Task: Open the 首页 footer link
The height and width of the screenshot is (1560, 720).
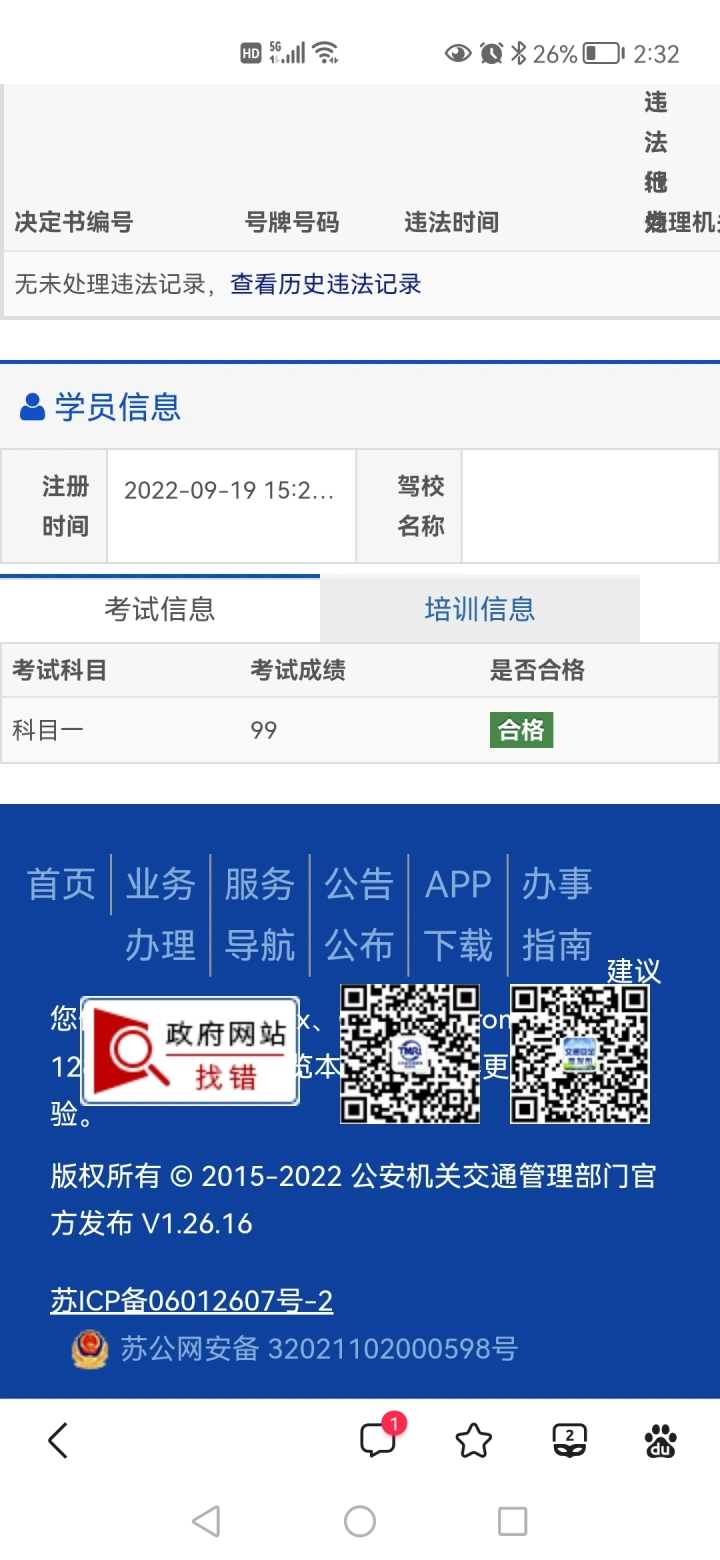Action: coord(61,884)
